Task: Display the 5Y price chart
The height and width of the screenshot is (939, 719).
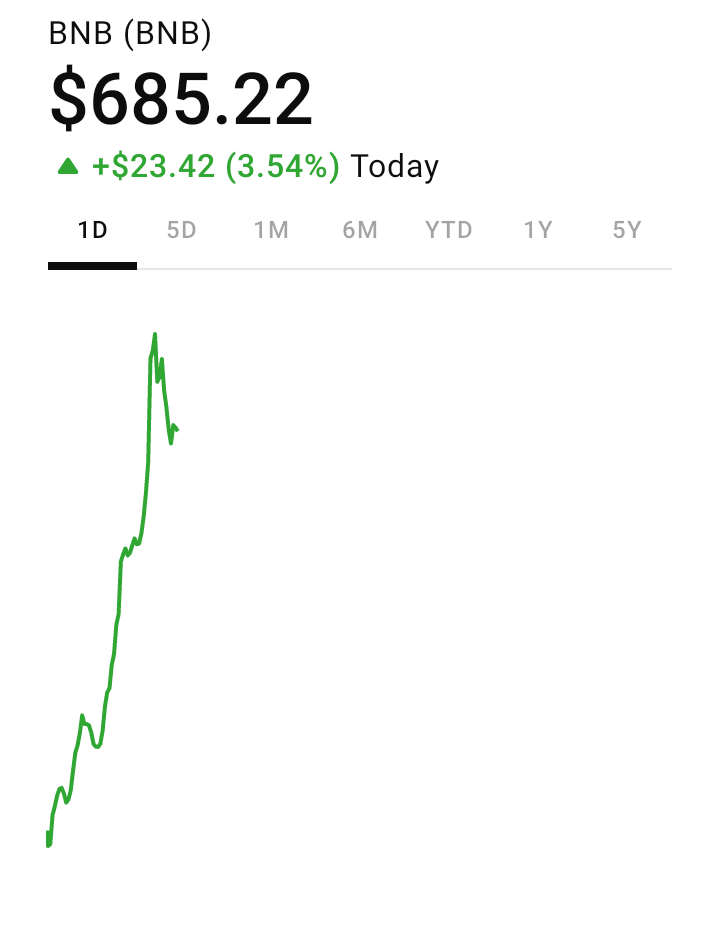Action: 626,231
